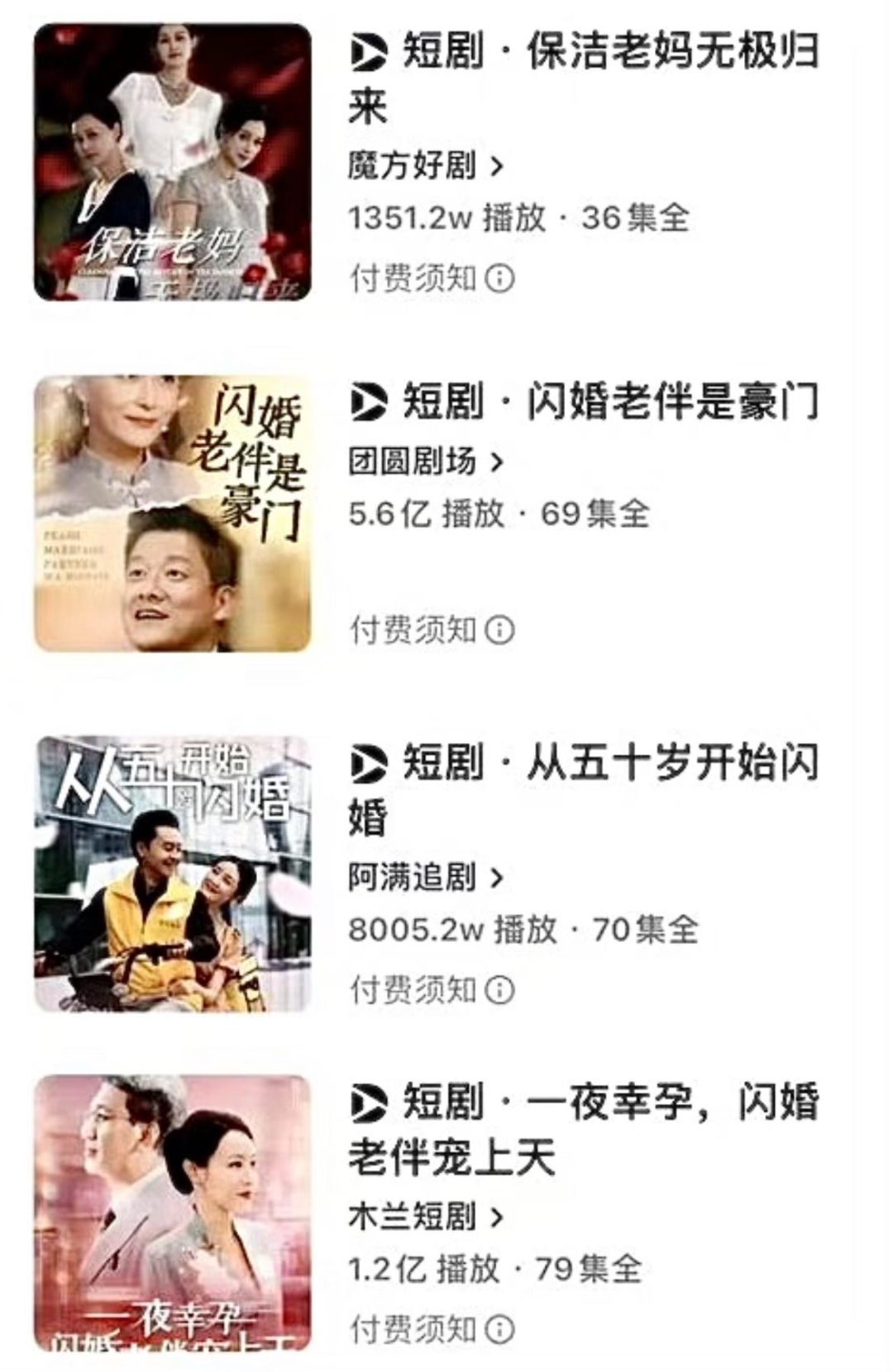Tap 付费须知 info under 闪婚老伴是豪门
Image resolution: width=893 pixels, height=1372 pixels.
432,630
